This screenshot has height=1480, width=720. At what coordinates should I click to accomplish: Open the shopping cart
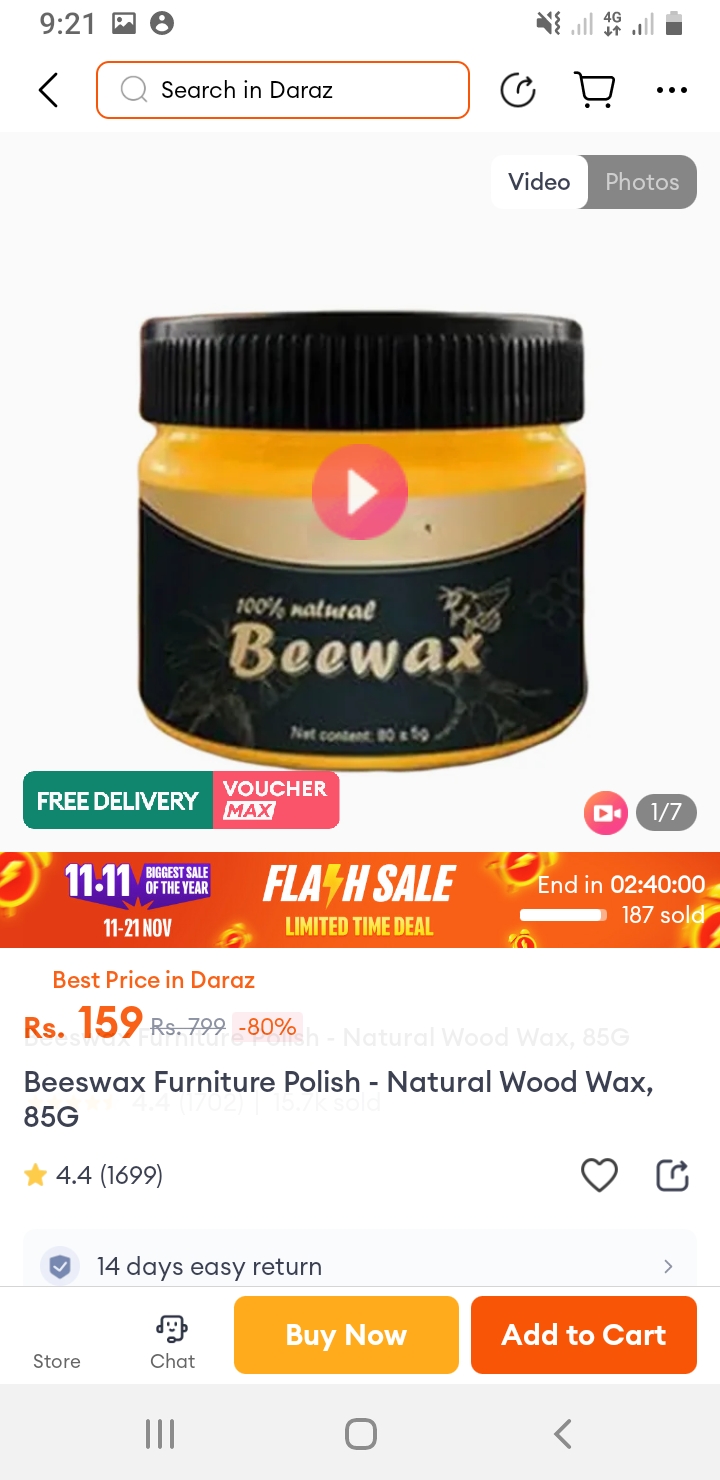click(595, 90)
